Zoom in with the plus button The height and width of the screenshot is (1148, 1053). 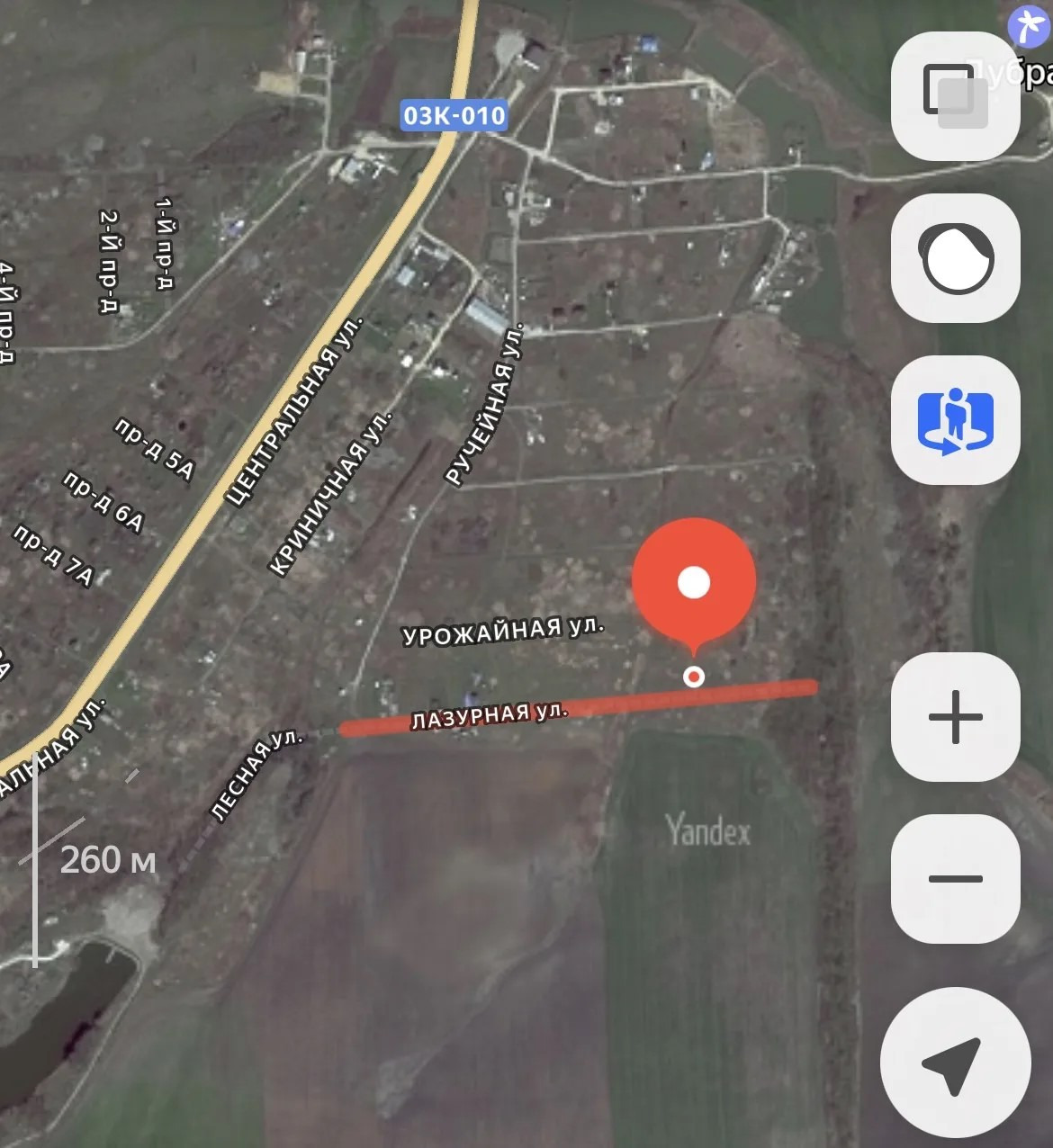coord(955,717)
